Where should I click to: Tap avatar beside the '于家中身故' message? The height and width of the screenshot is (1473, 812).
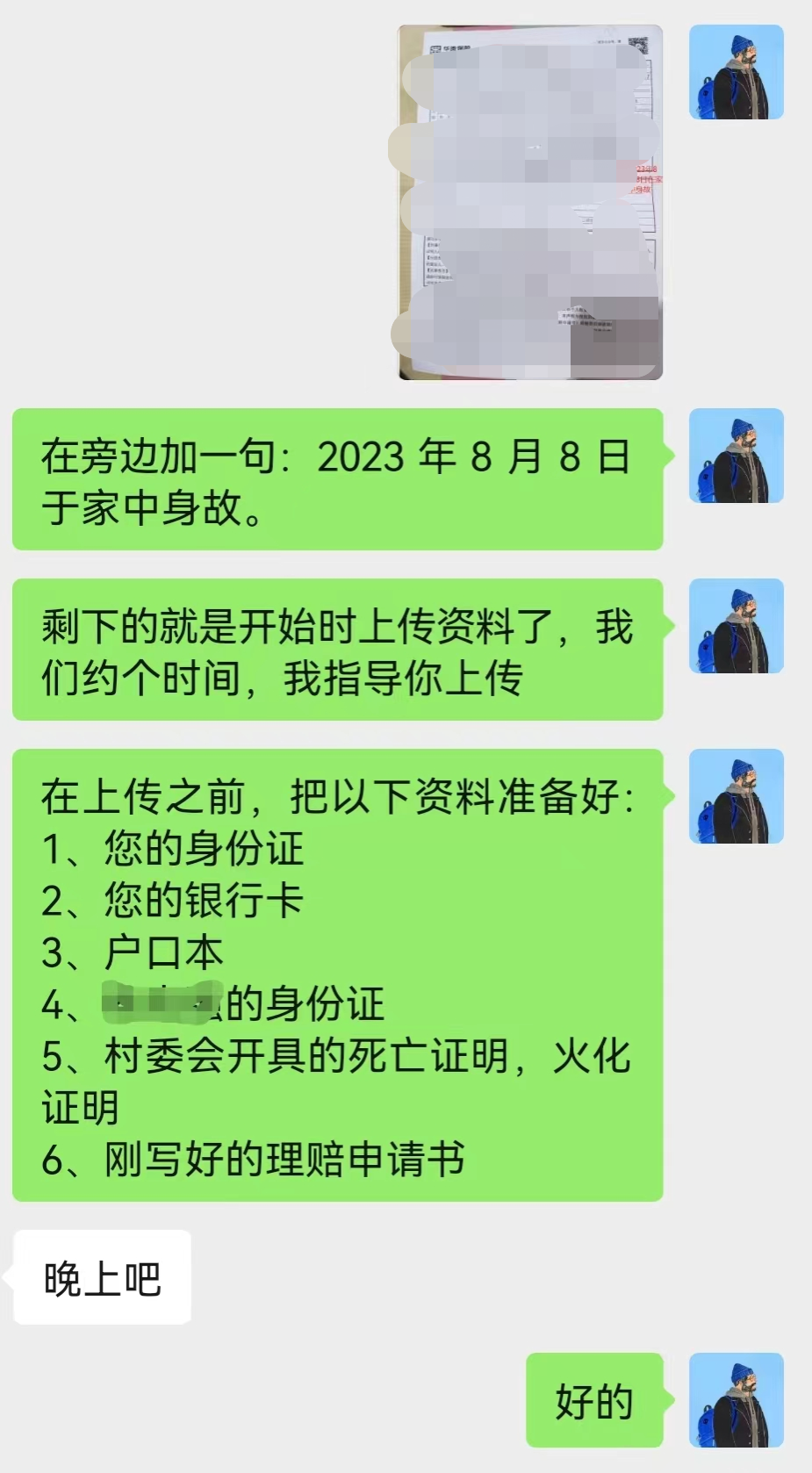736,456
